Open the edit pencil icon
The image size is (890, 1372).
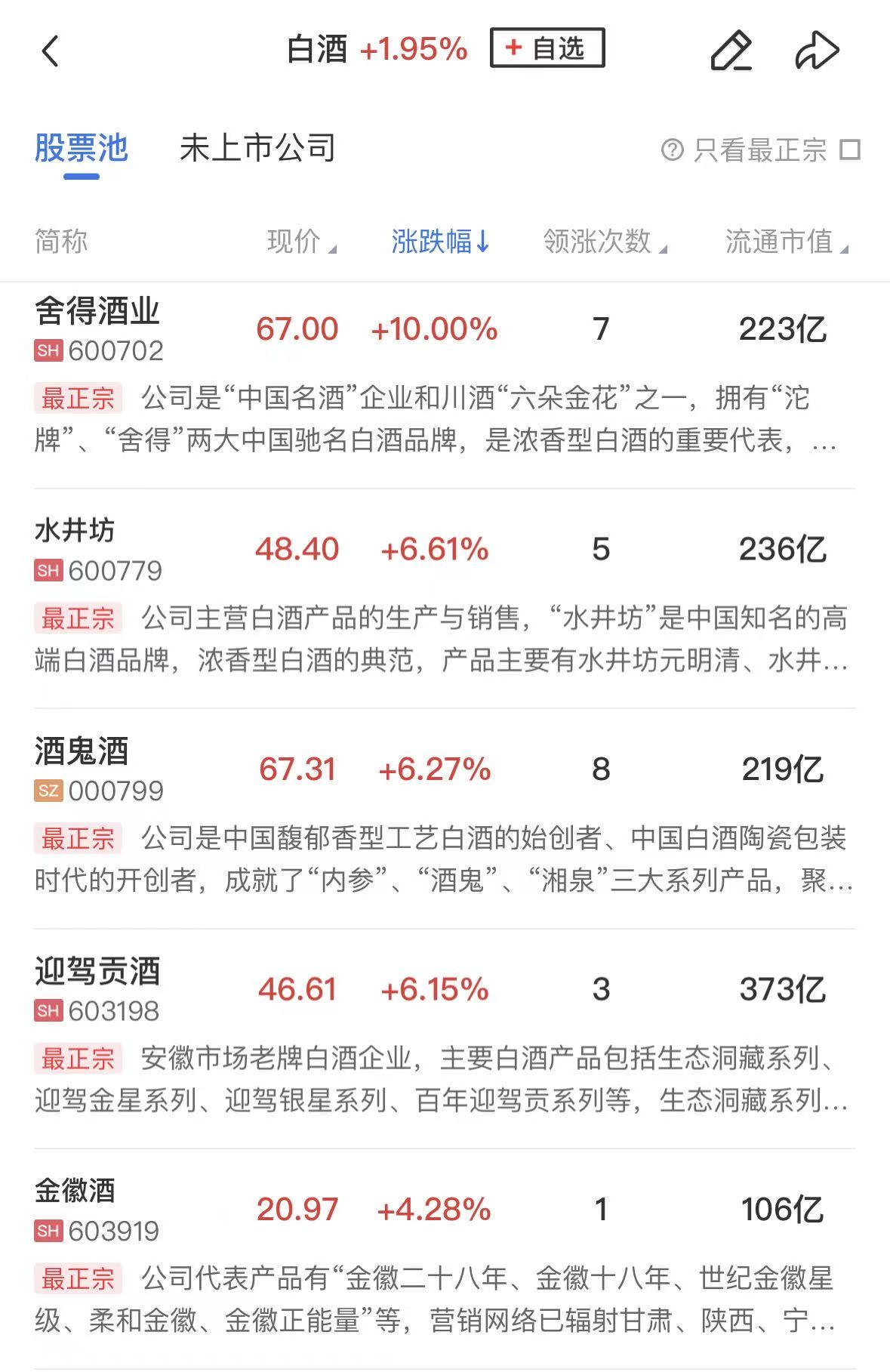point(731,51)
